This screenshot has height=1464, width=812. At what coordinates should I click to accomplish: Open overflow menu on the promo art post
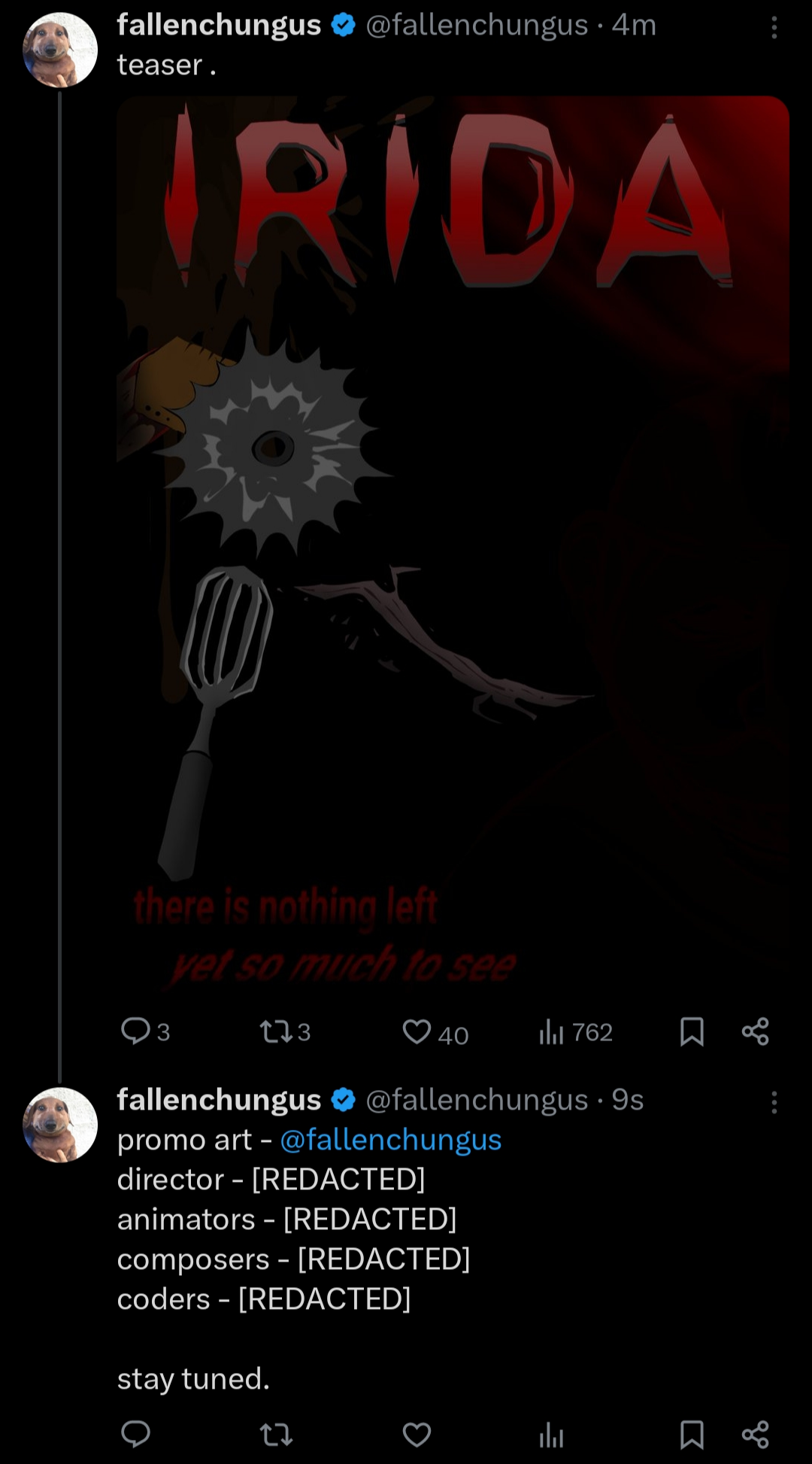pyautogui.click(x=774, y=1103)
